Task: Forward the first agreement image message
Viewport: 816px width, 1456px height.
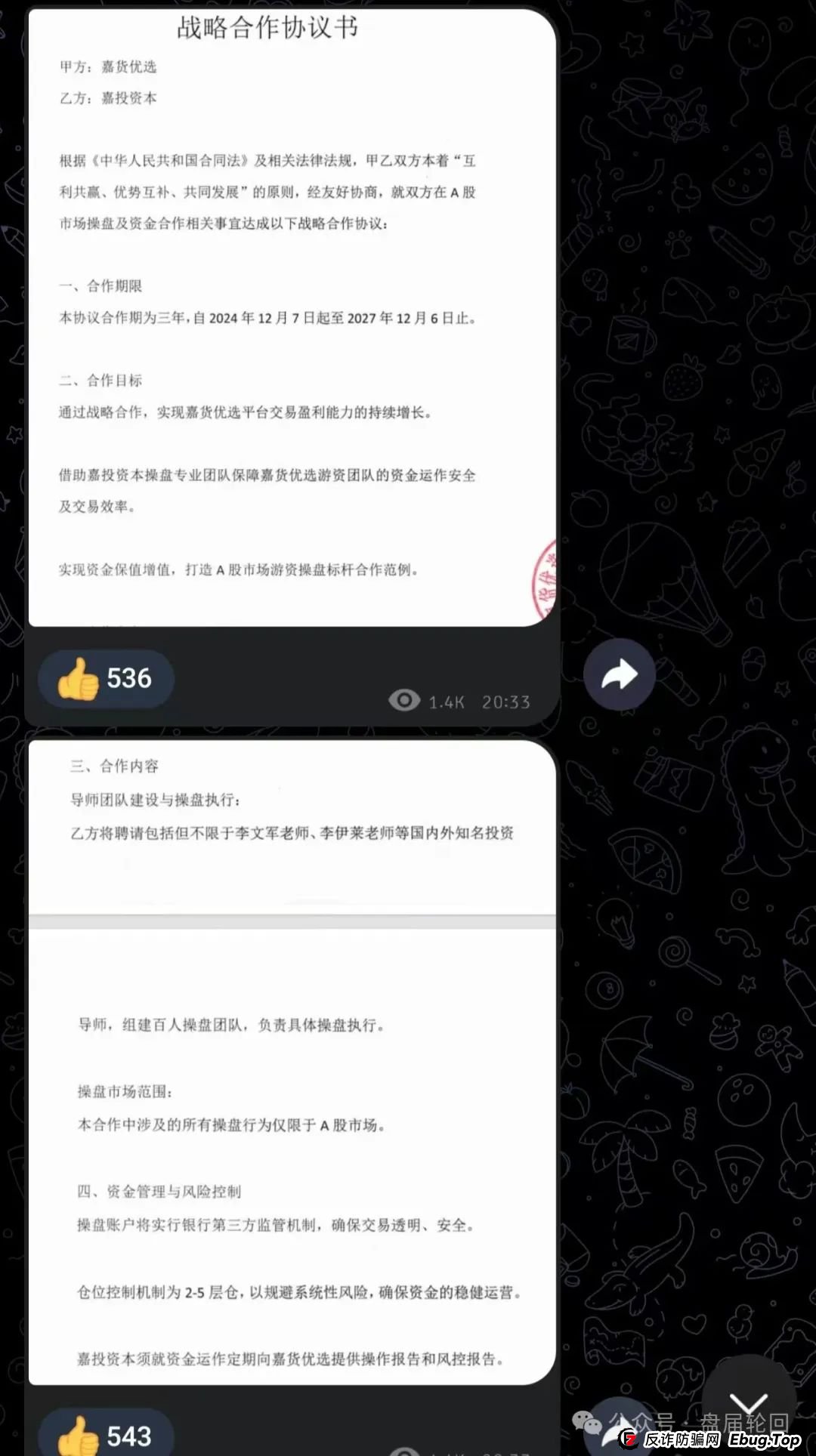Action: (619, 674)
